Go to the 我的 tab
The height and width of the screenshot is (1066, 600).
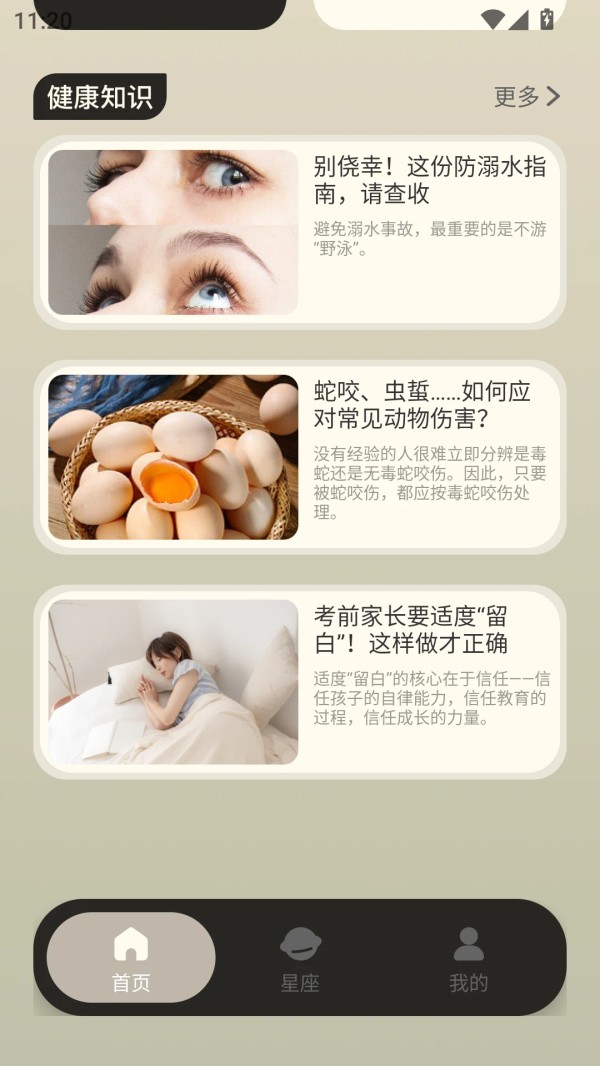click(468, 958)
